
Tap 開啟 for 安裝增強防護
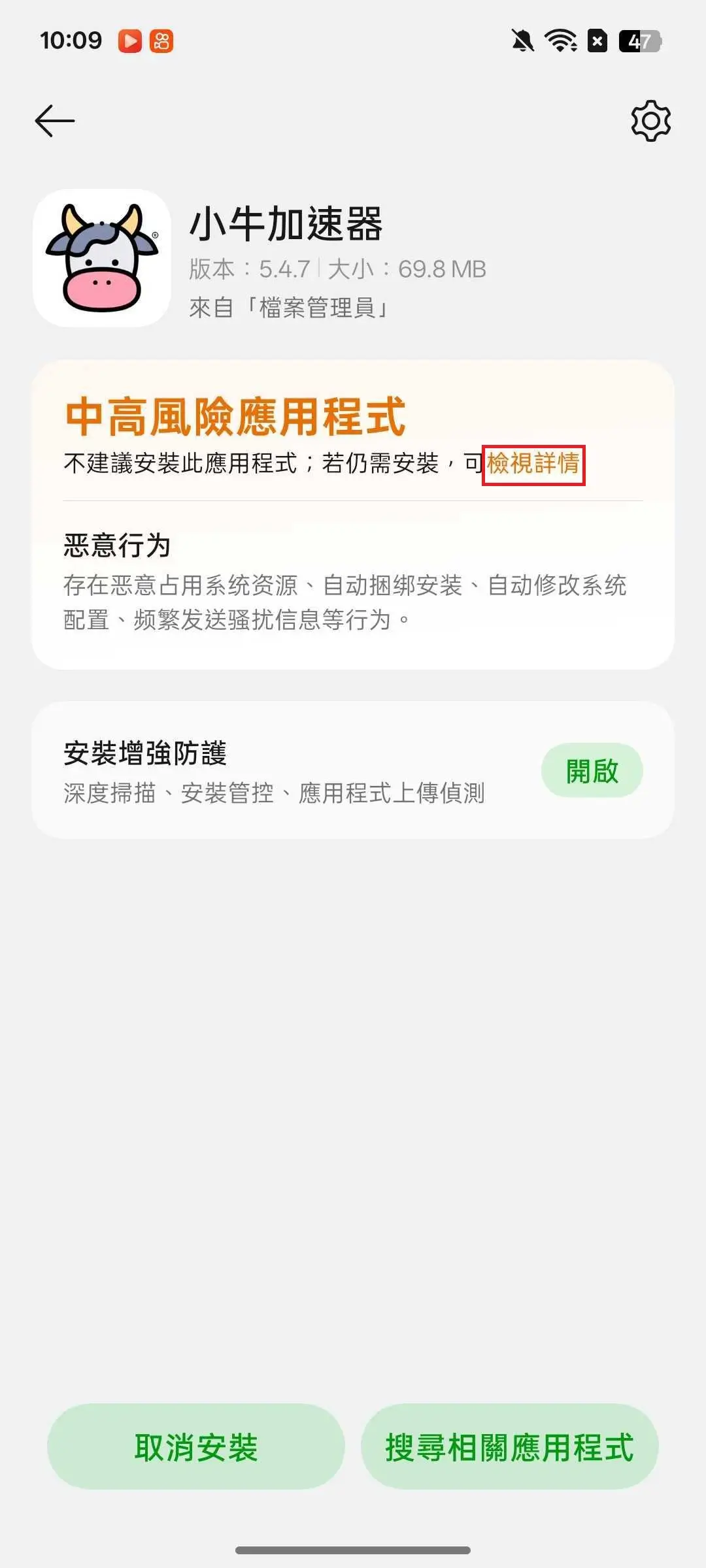point(592,771)
